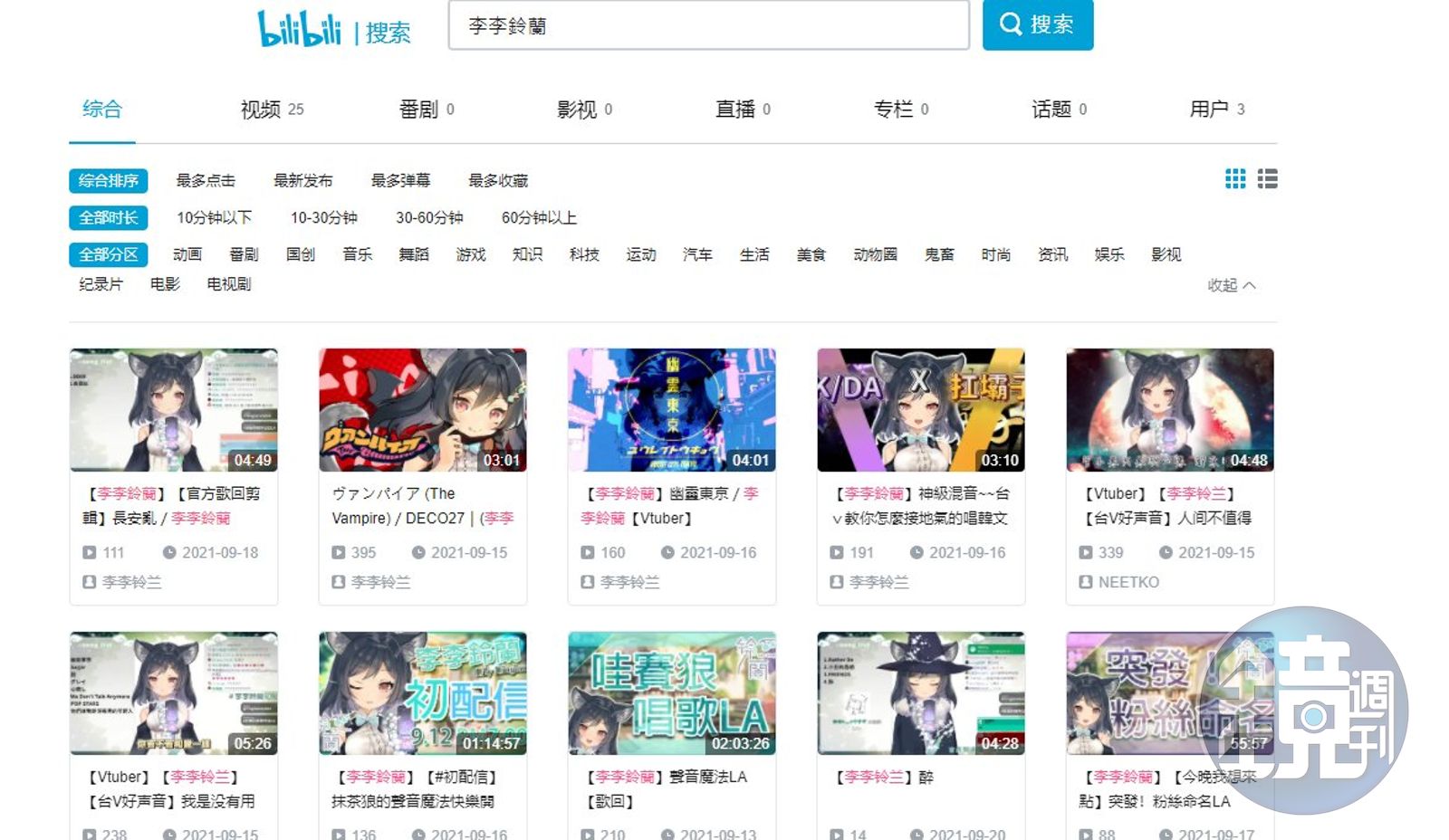Sort results by 最新发布

(x=303, y=181)
